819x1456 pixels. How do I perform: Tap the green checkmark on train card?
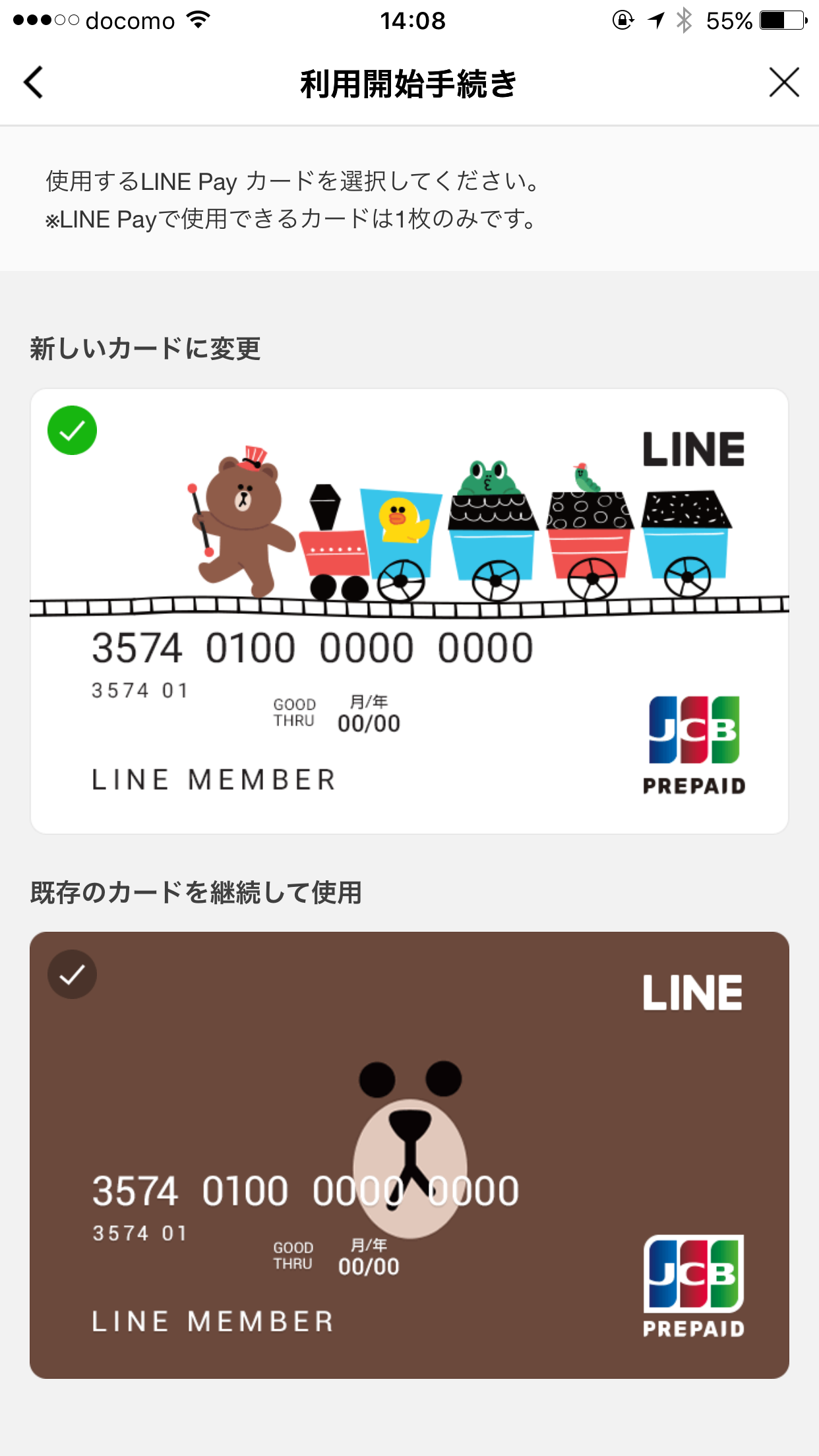[x=72, y=431]
